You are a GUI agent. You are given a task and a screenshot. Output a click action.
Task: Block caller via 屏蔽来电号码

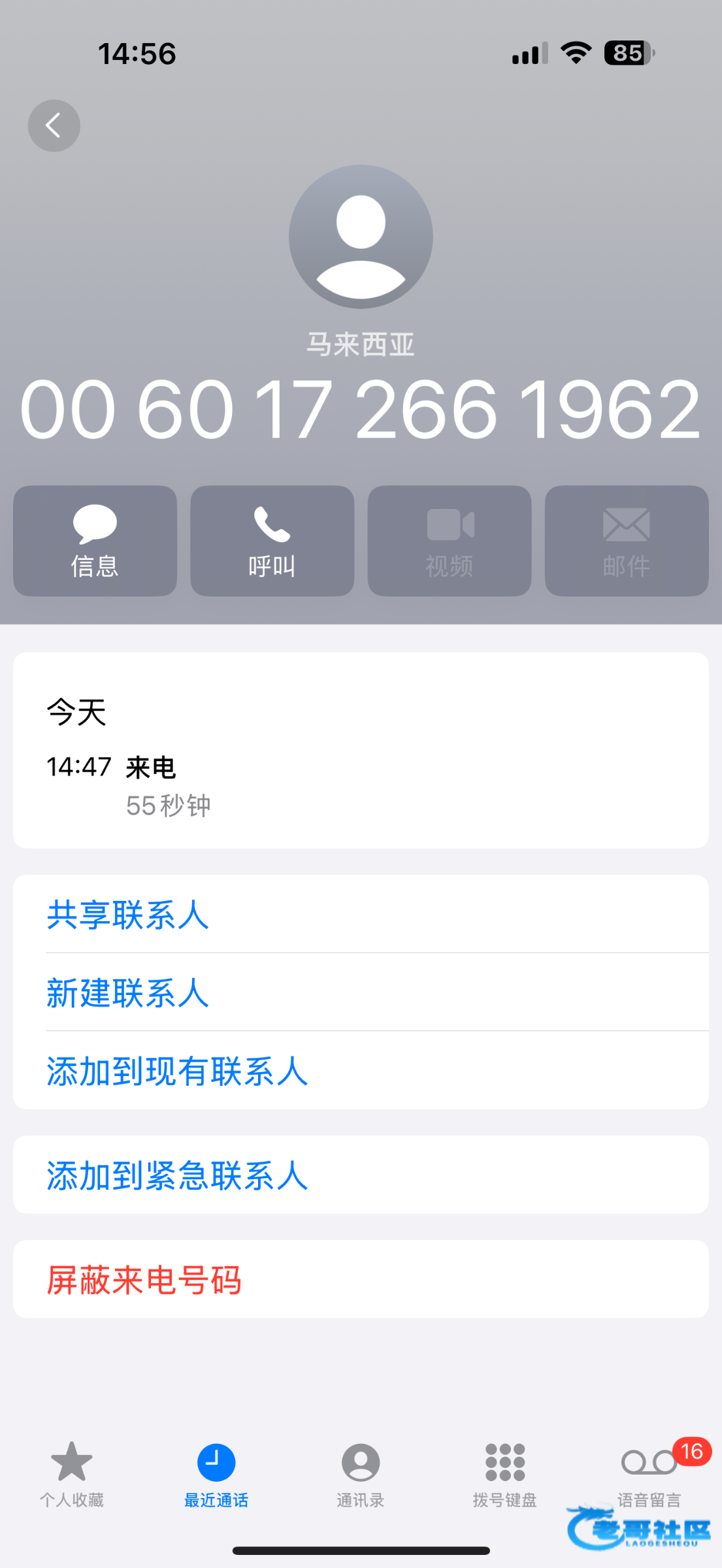click(x=361, y=1279)
